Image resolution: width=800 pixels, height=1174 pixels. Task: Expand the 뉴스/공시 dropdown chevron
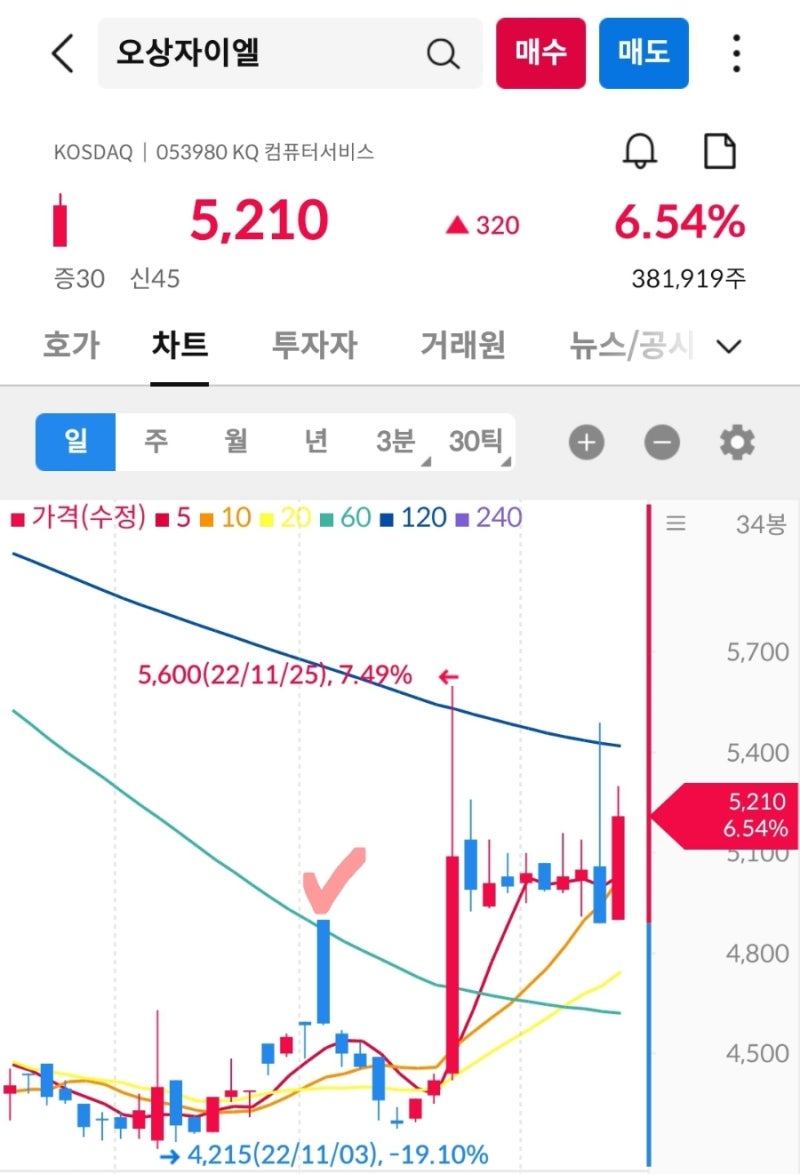729,346
